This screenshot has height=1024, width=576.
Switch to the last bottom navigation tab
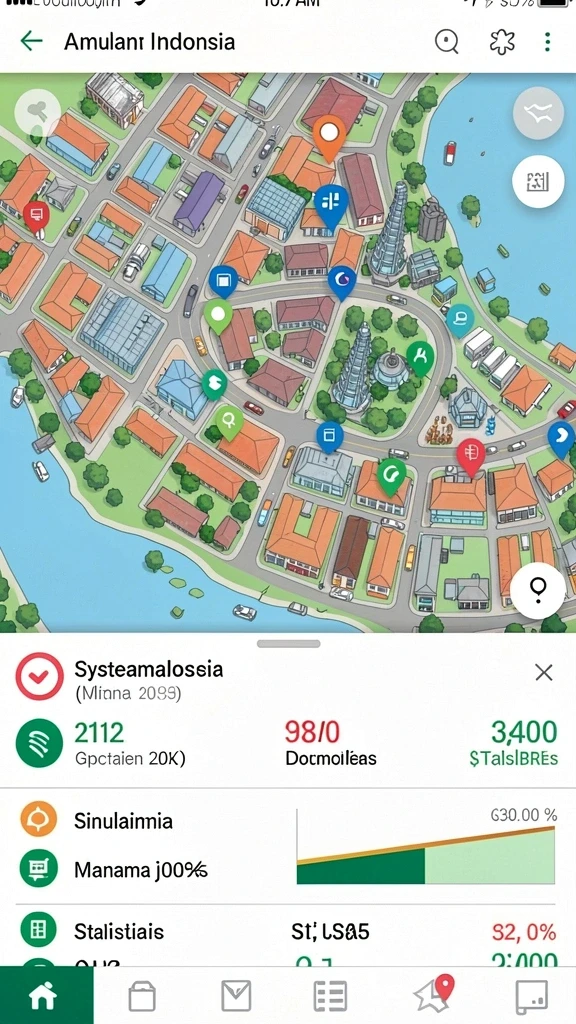531,997
